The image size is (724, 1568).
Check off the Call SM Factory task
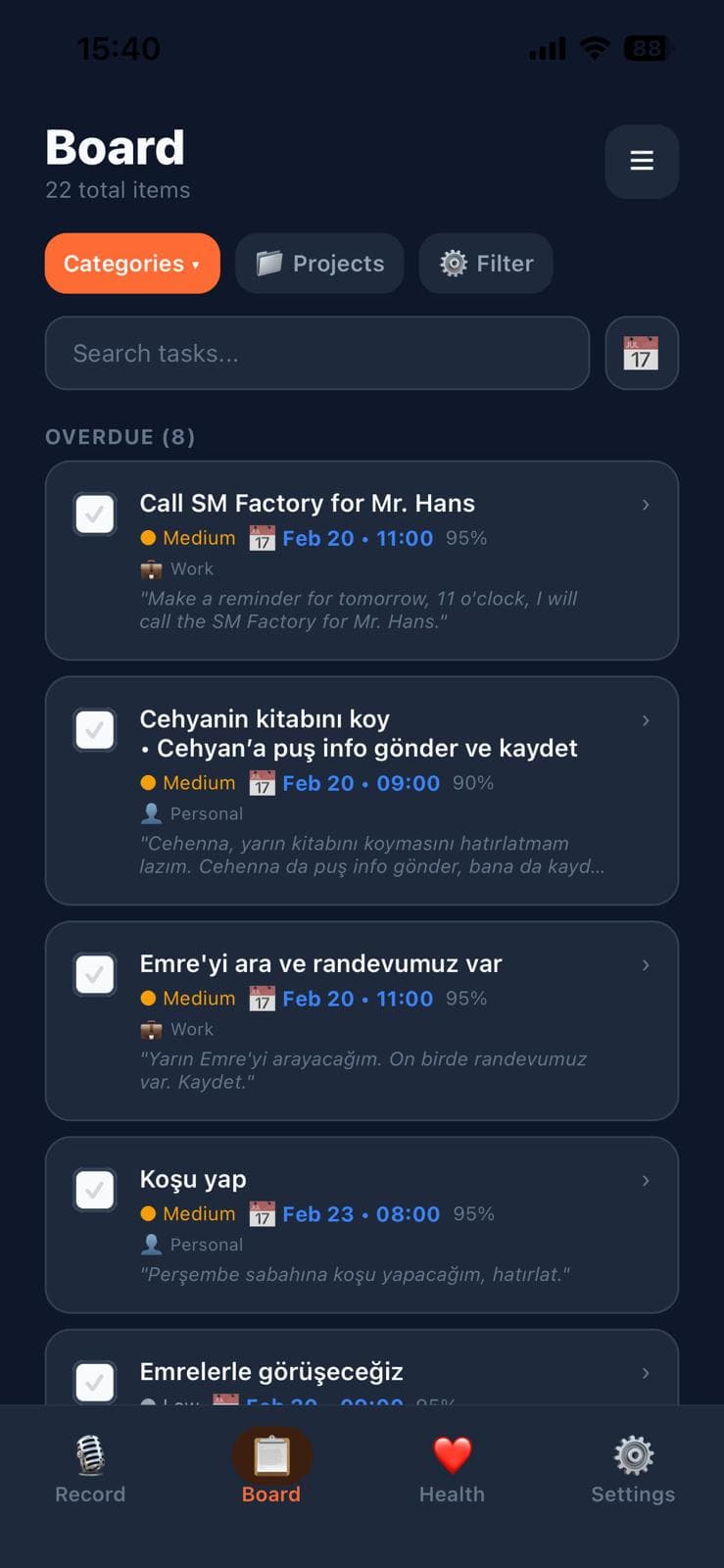point(94,514)
